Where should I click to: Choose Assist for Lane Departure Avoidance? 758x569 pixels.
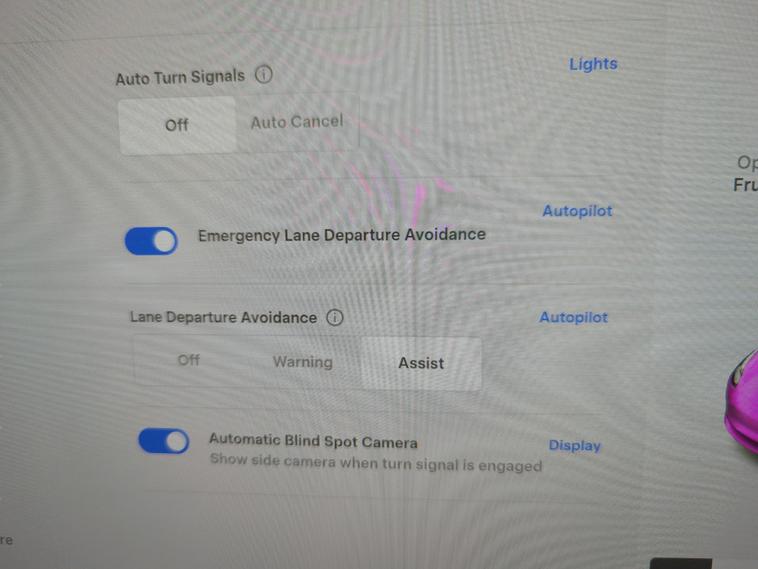tap(421, 363)
